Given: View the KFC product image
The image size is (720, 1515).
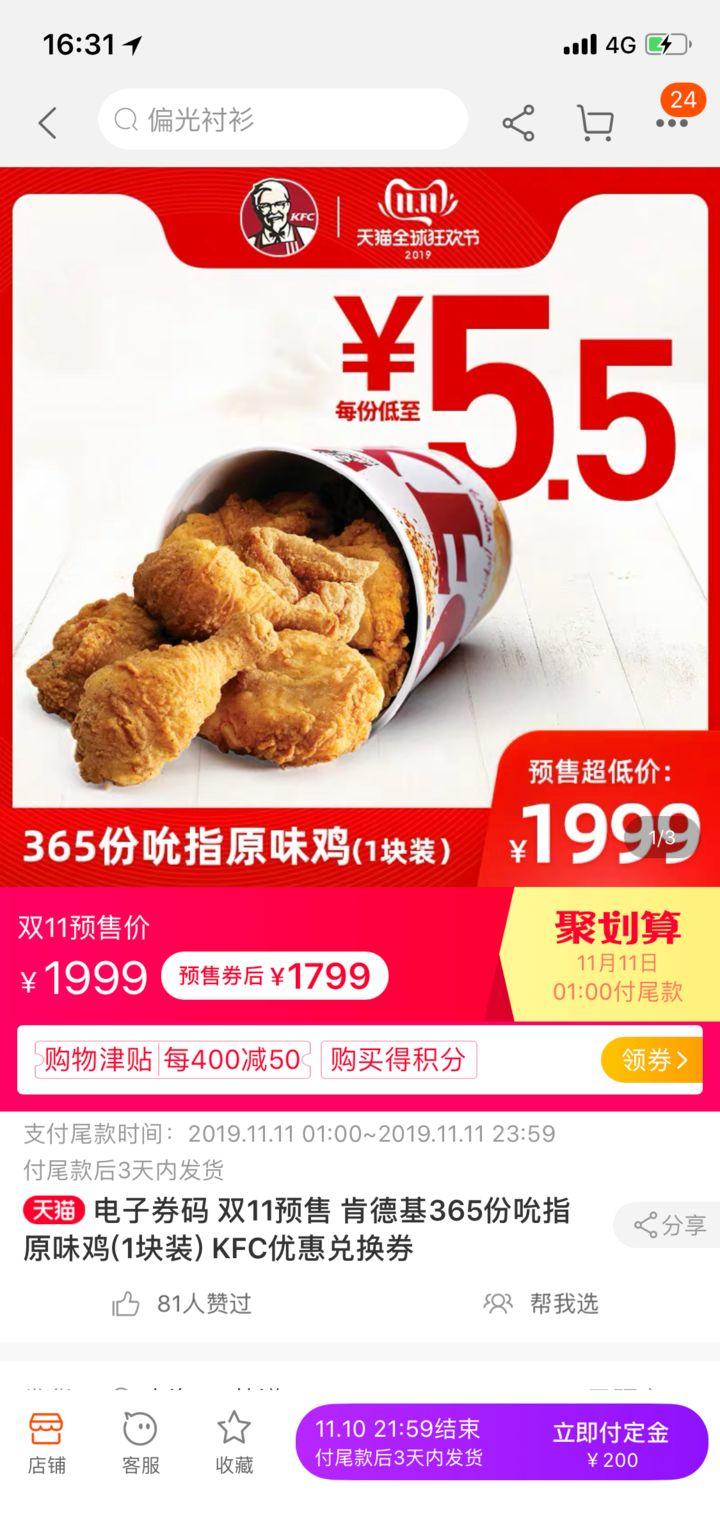Looking at the screenshot, I should pyautogui.click(x=359, y=526).
